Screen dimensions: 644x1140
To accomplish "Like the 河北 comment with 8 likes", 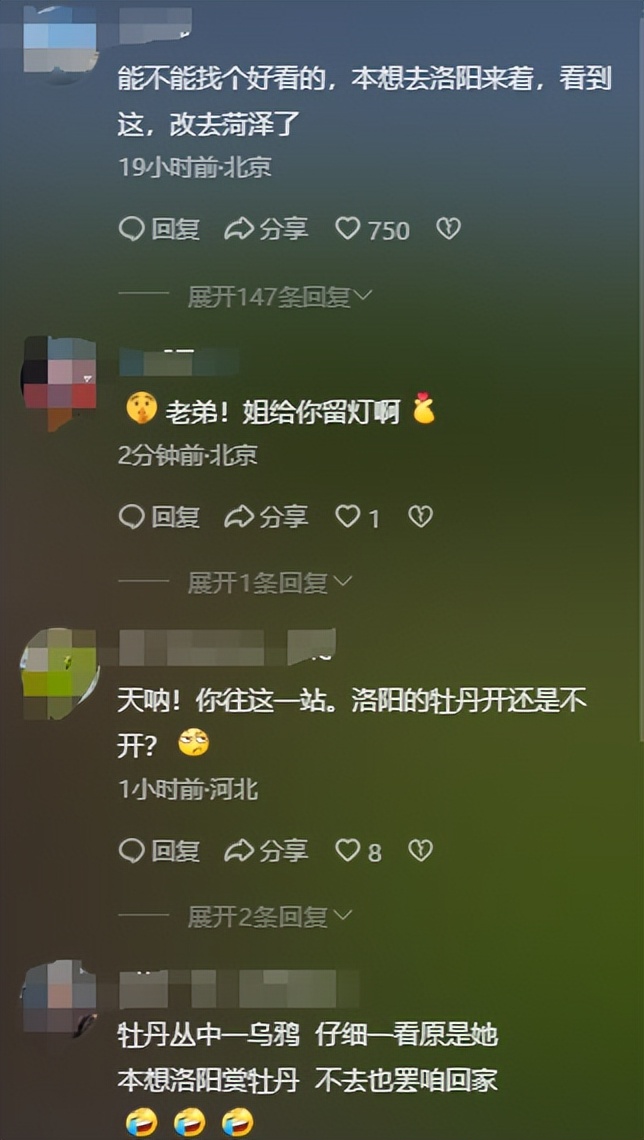I will 348,851.
